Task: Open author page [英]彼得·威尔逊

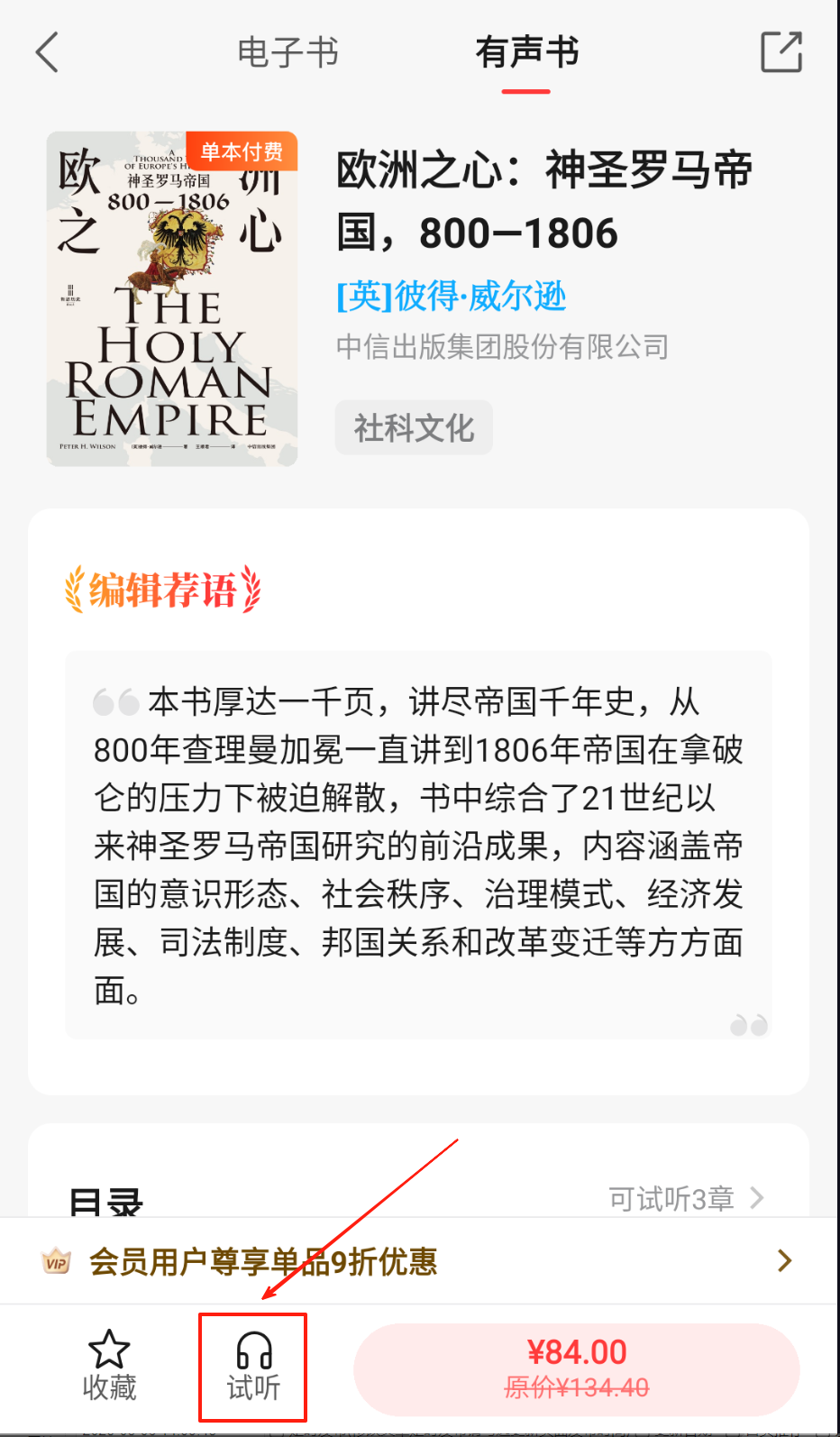Action: (451, 296)
